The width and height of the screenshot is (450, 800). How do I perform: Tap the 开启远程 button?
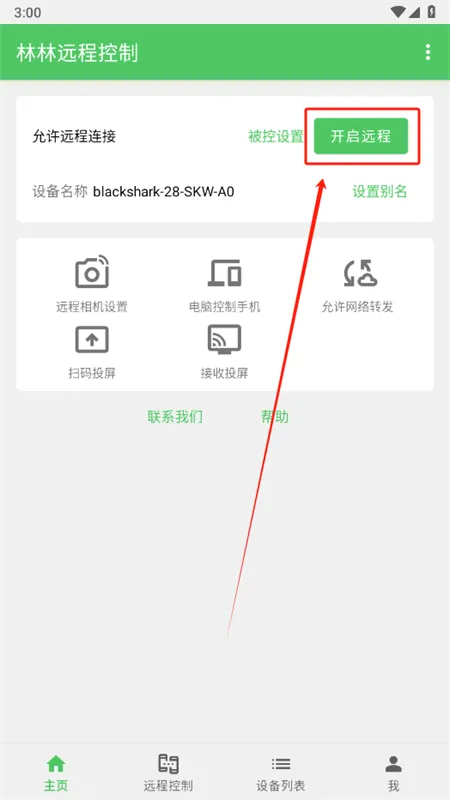pos(361,136)
